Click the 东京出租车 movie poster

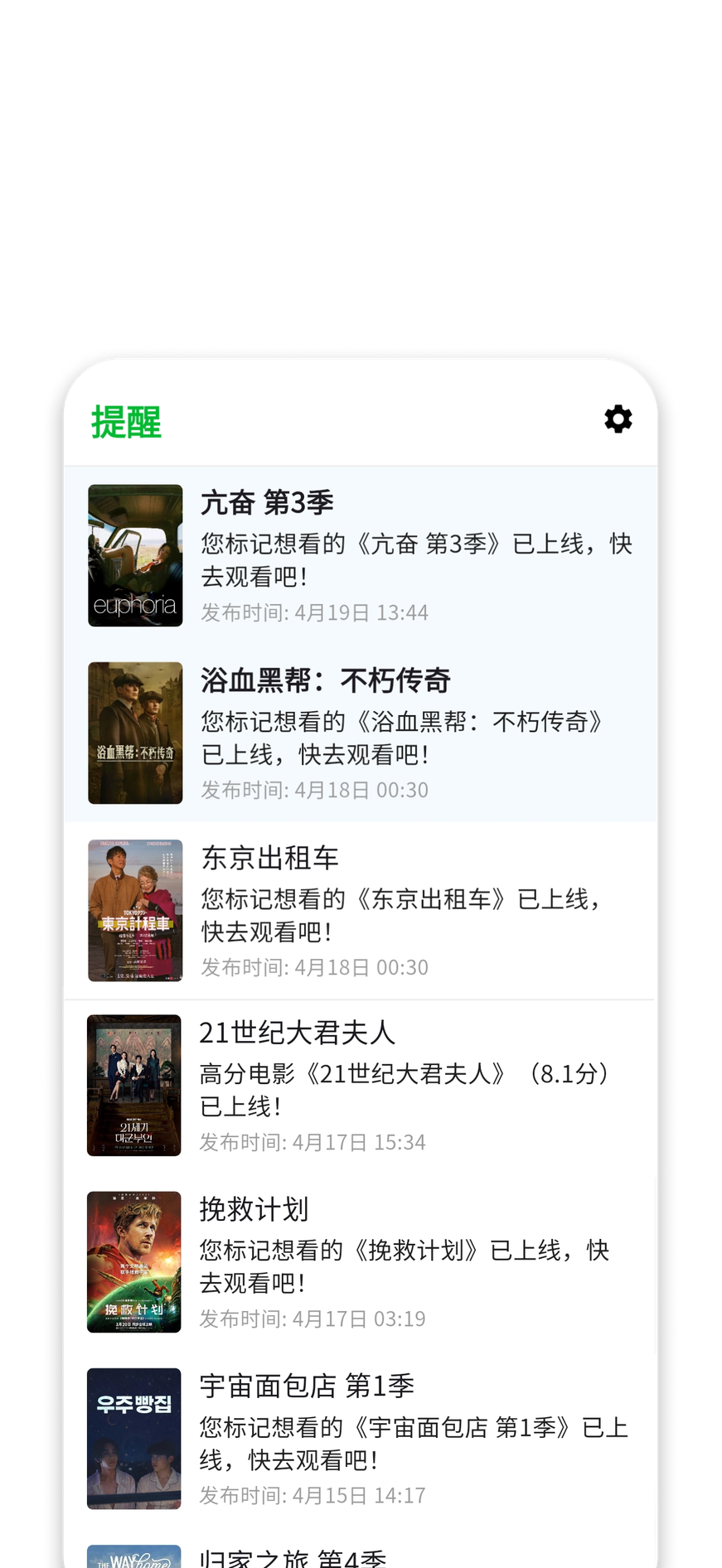click(x=135, y=909)
